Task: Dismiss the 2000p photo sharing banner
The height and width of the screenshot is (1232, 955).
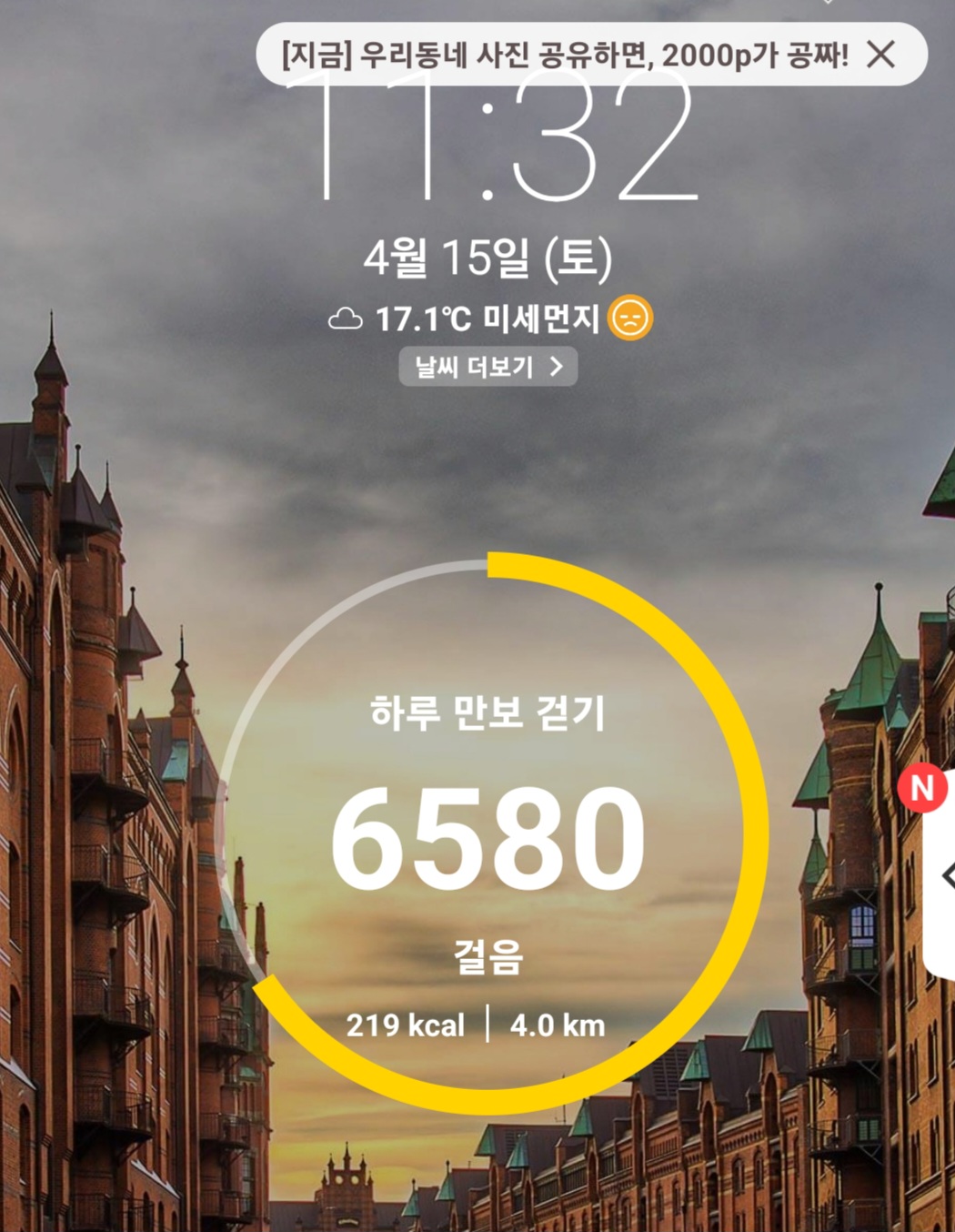Action: [880, 55]
